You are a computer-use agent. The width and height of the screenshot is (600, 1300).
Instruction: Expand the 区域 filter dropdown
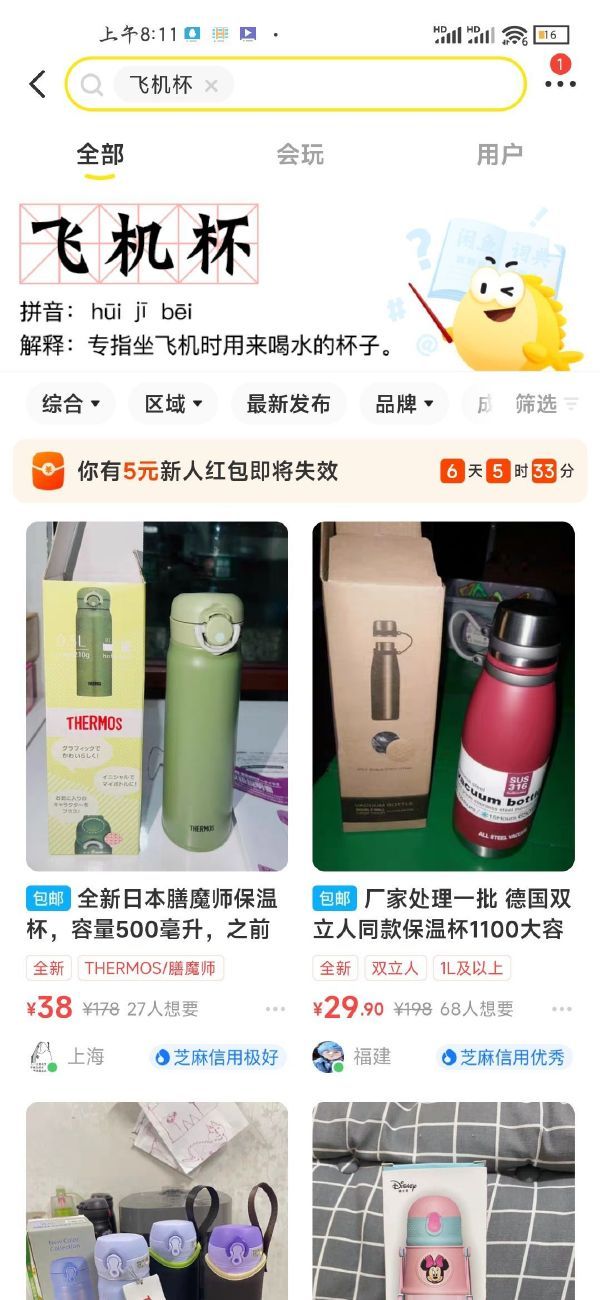(174, 404)
